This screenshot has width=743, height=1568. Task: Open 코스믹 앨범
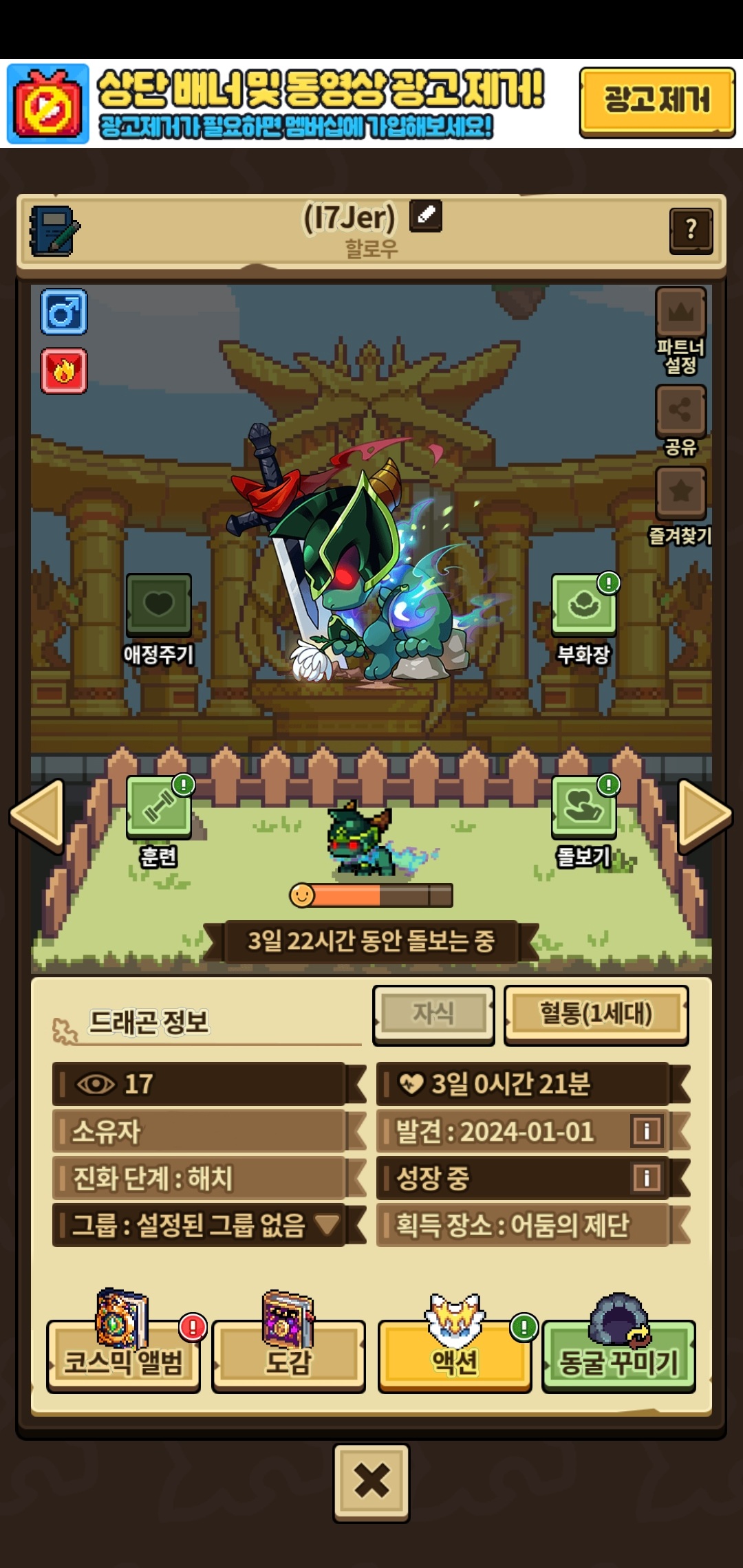(124, 1355)
